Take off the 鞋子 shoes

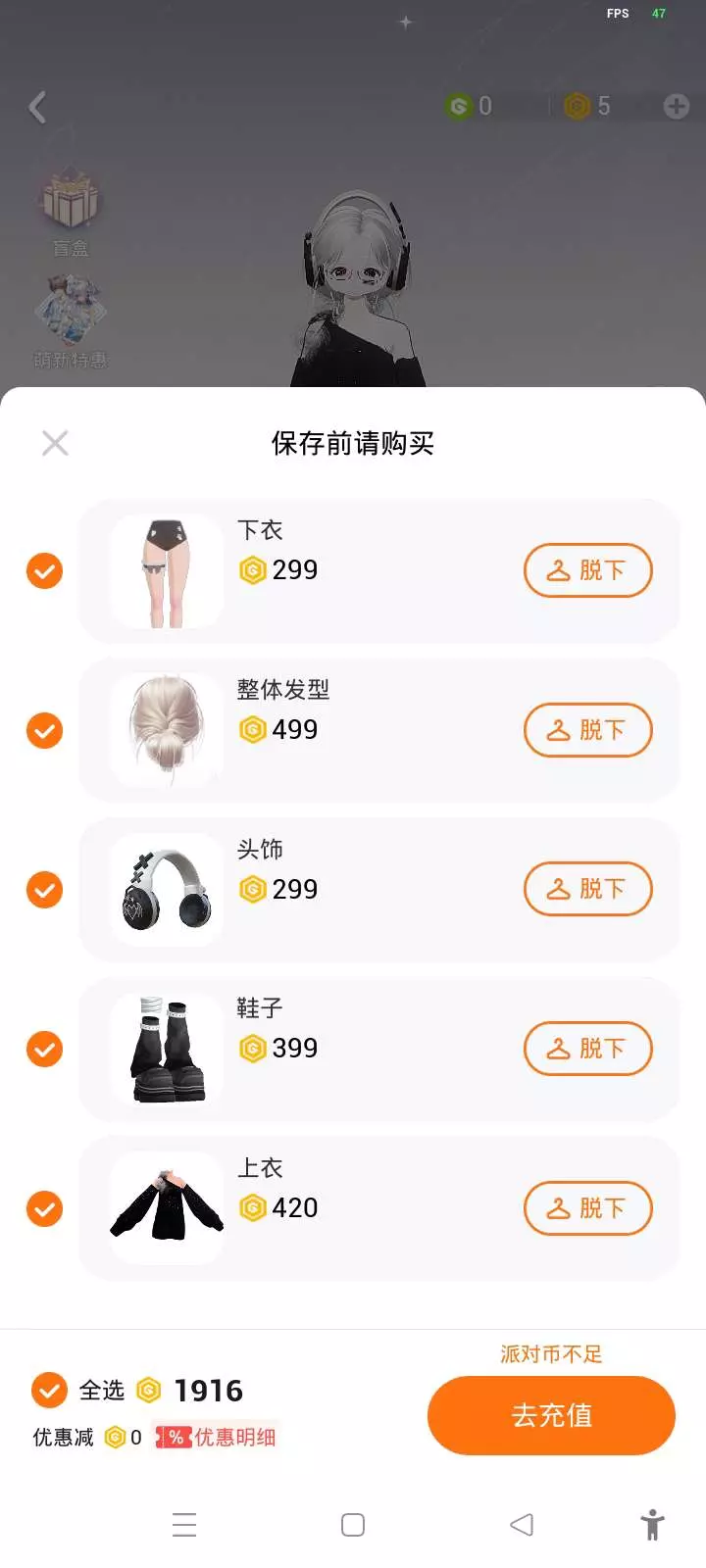tap(587, 1049)
